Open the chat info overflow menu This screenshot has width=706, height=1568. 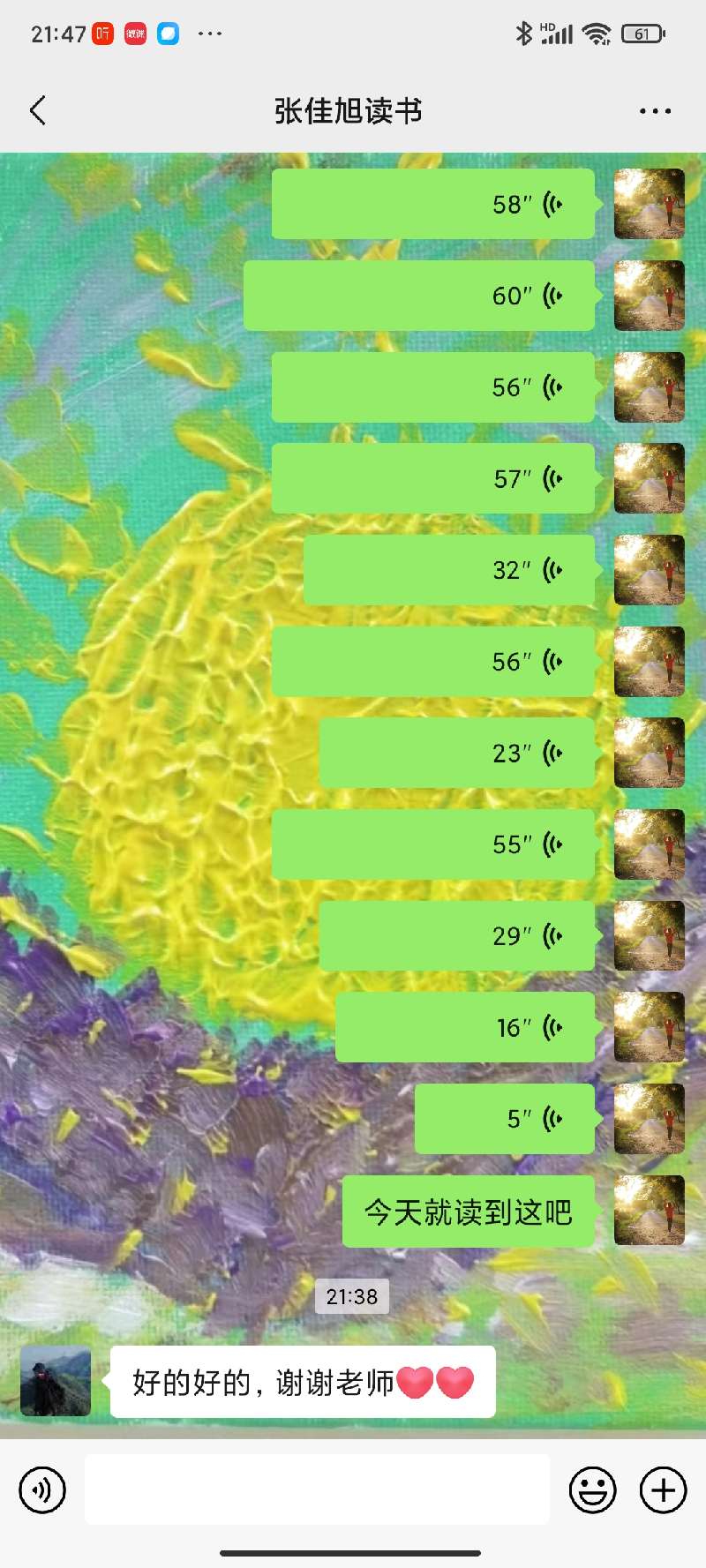click(x=655, y=111)
